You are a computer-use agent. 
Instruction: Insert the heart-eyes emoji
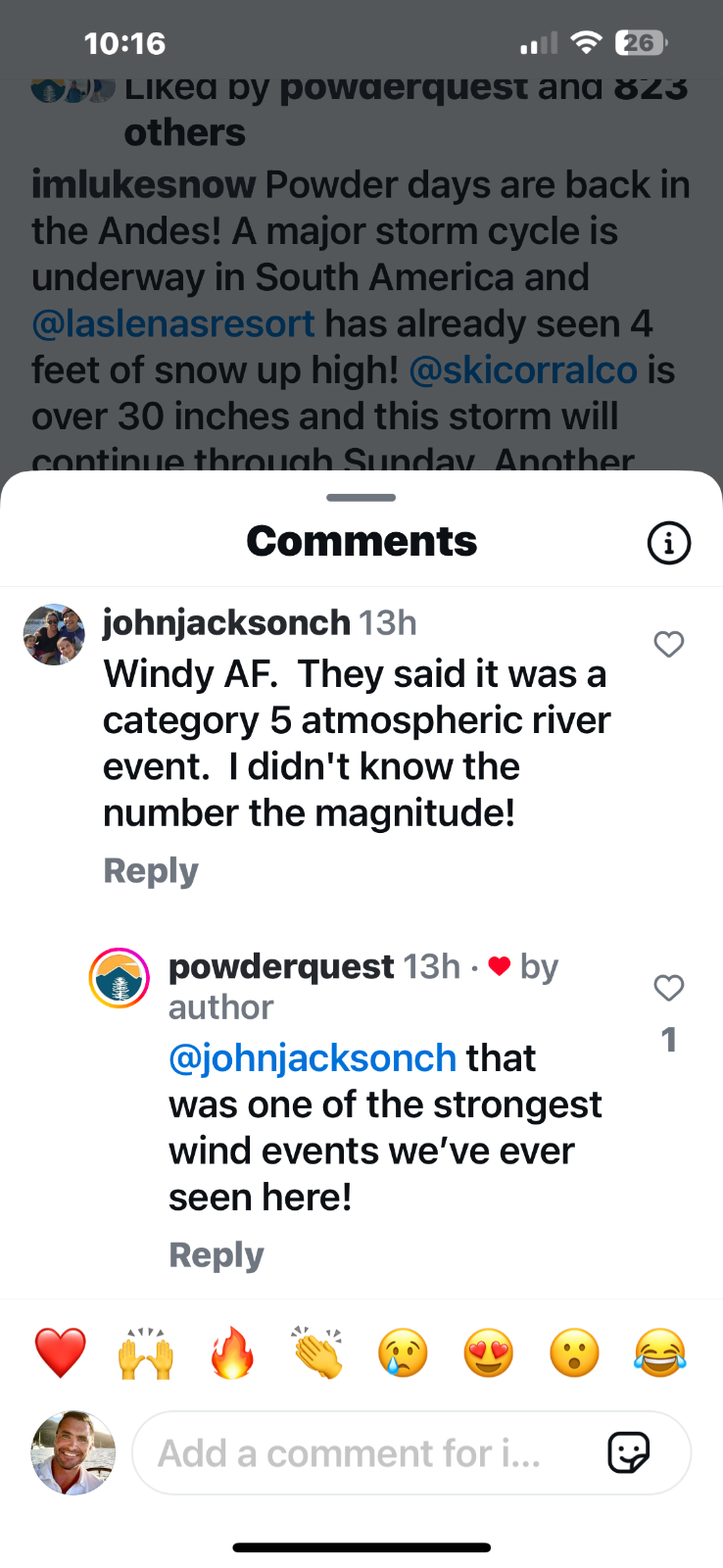coord(489,1352)
